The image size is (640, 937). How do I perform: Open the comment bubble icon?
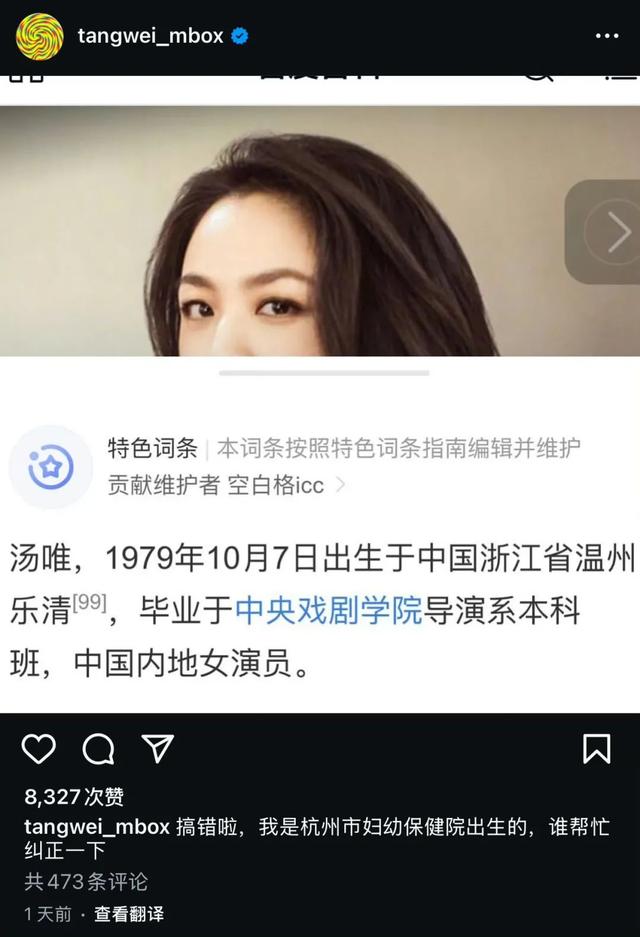(x=98, y=749)
